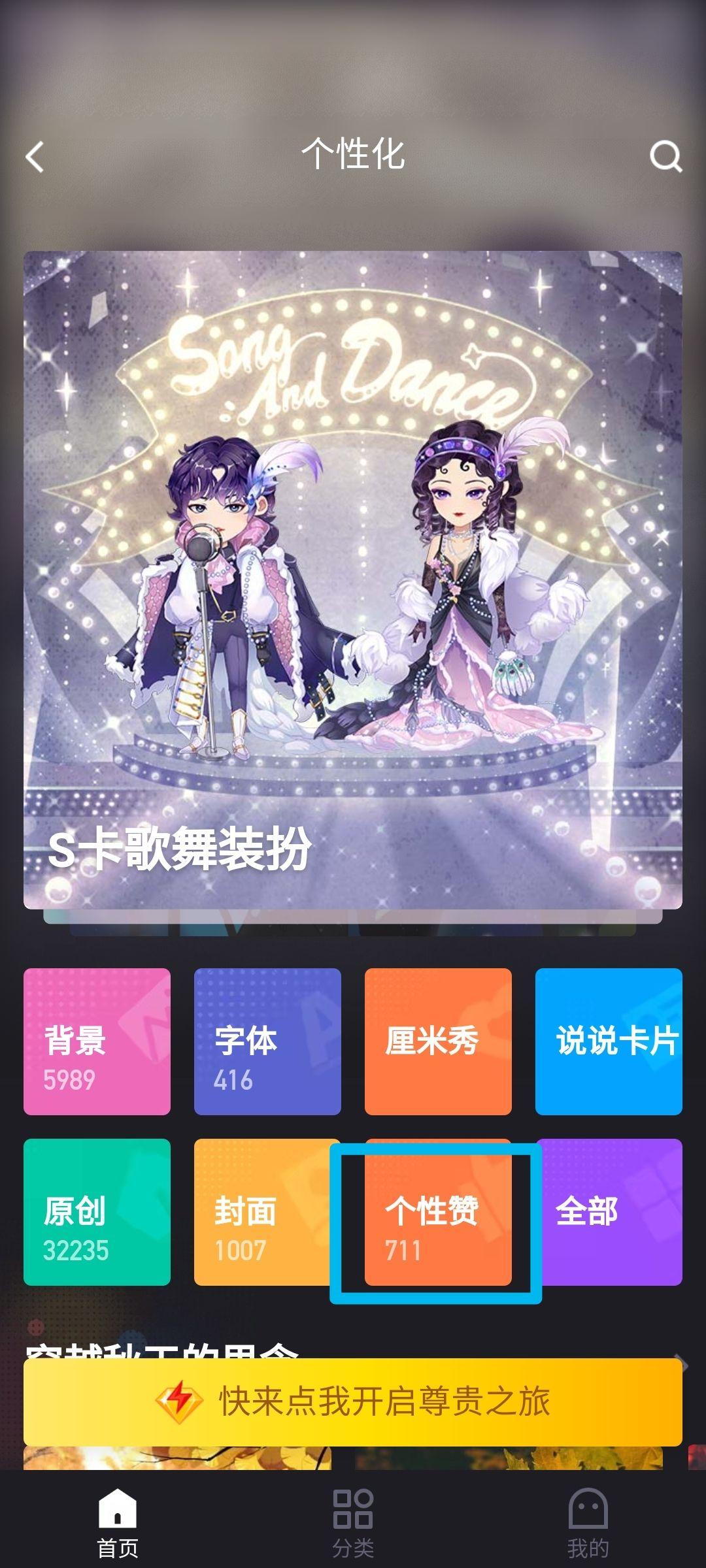This screenshot has width=706, height=1568.
Task: Go back from 个性化 page
Action: click(35, 157)
